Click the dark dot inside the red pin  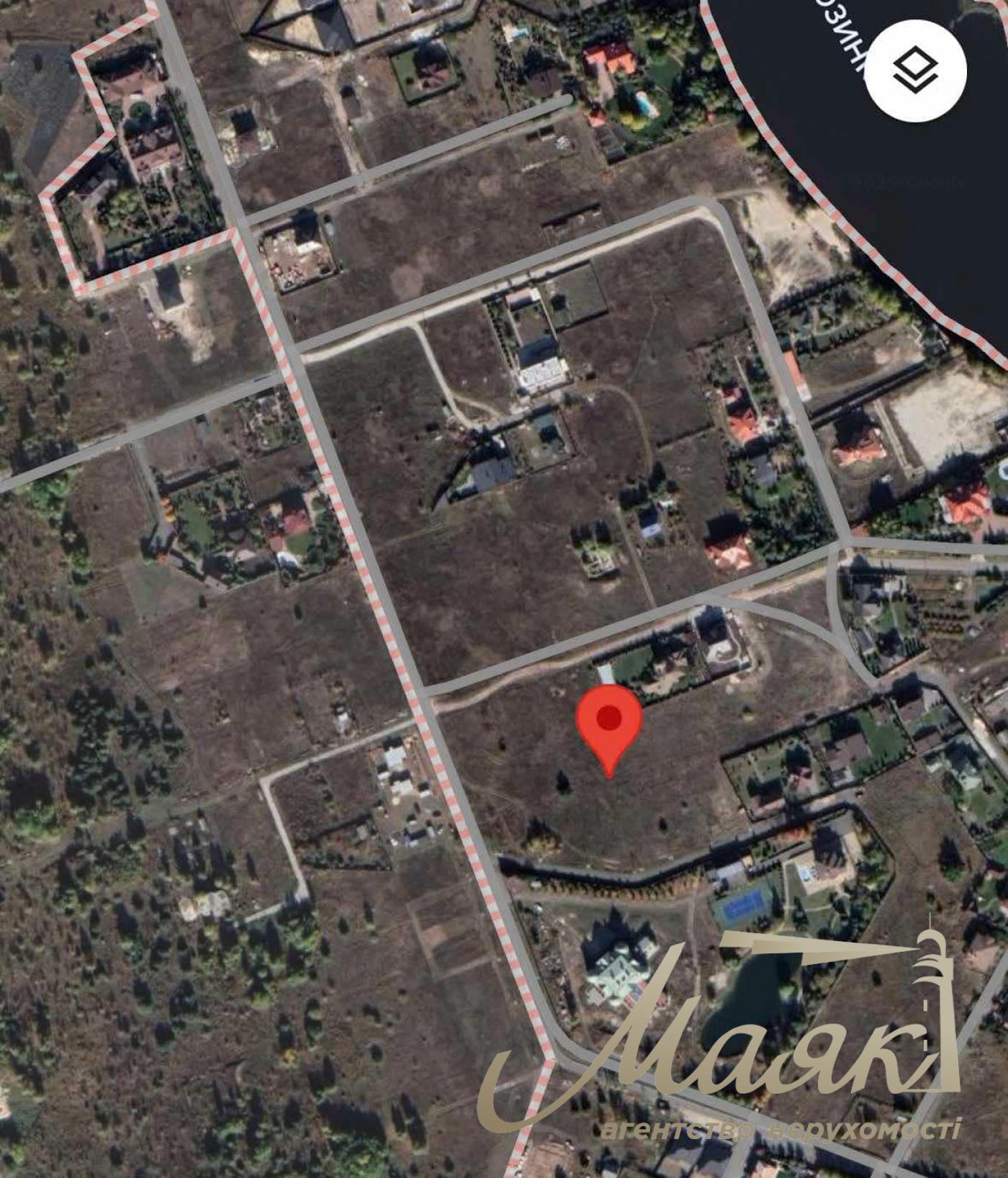point(608,718)
